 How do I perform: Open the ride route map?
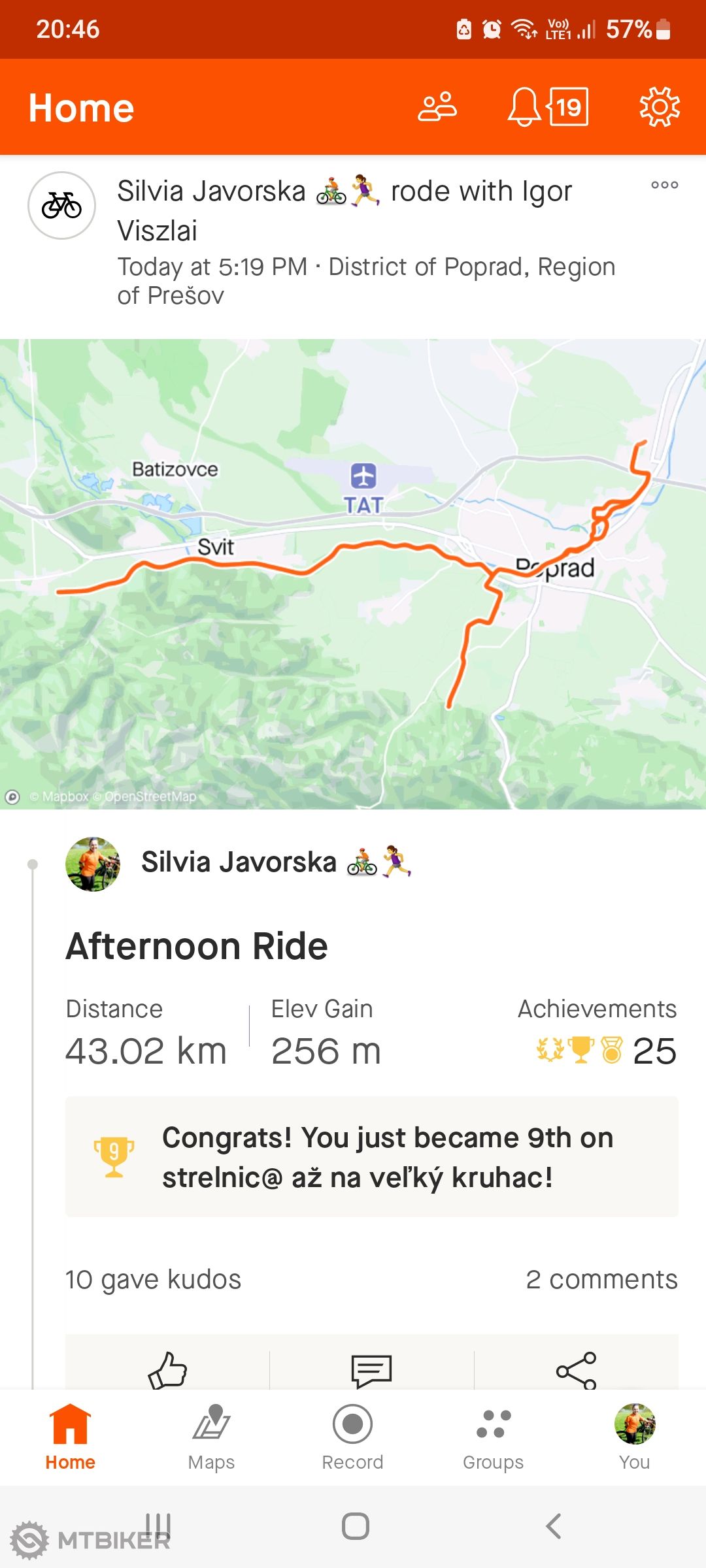(x=353, y=574)
